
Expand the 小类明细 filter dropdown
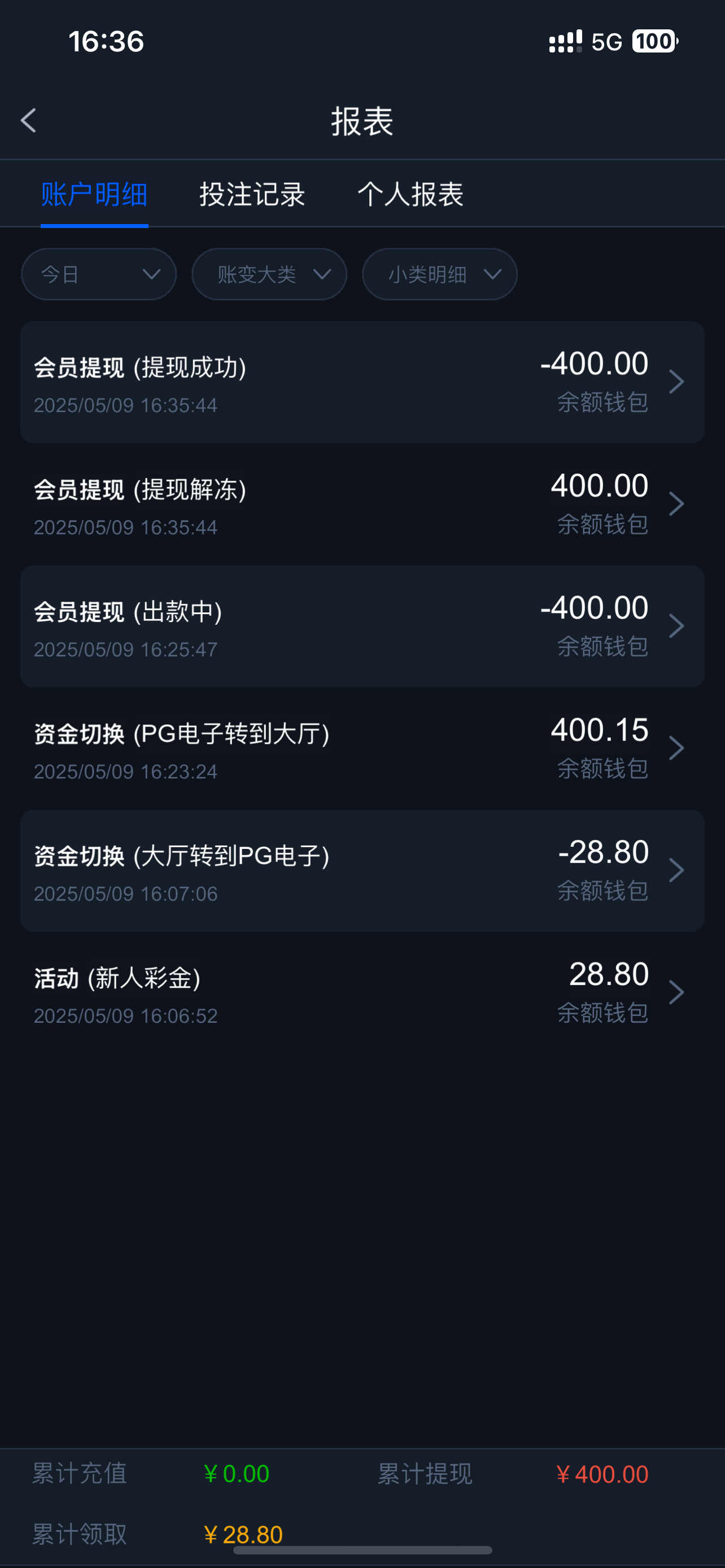pyautogui.click(x=439, y=274)
